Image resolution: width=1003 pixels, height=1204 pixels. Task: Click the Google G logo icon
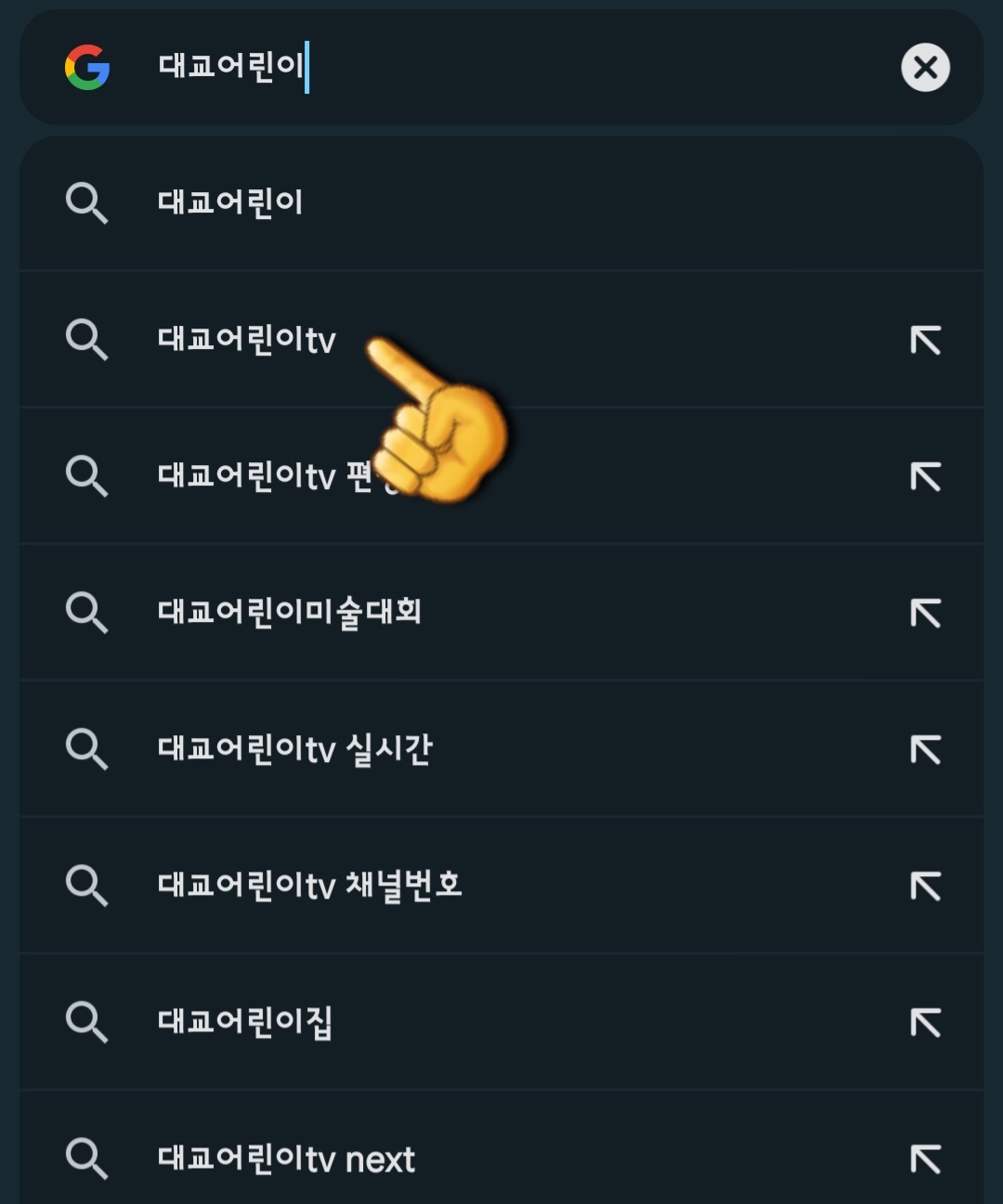(x=87, y=67)
